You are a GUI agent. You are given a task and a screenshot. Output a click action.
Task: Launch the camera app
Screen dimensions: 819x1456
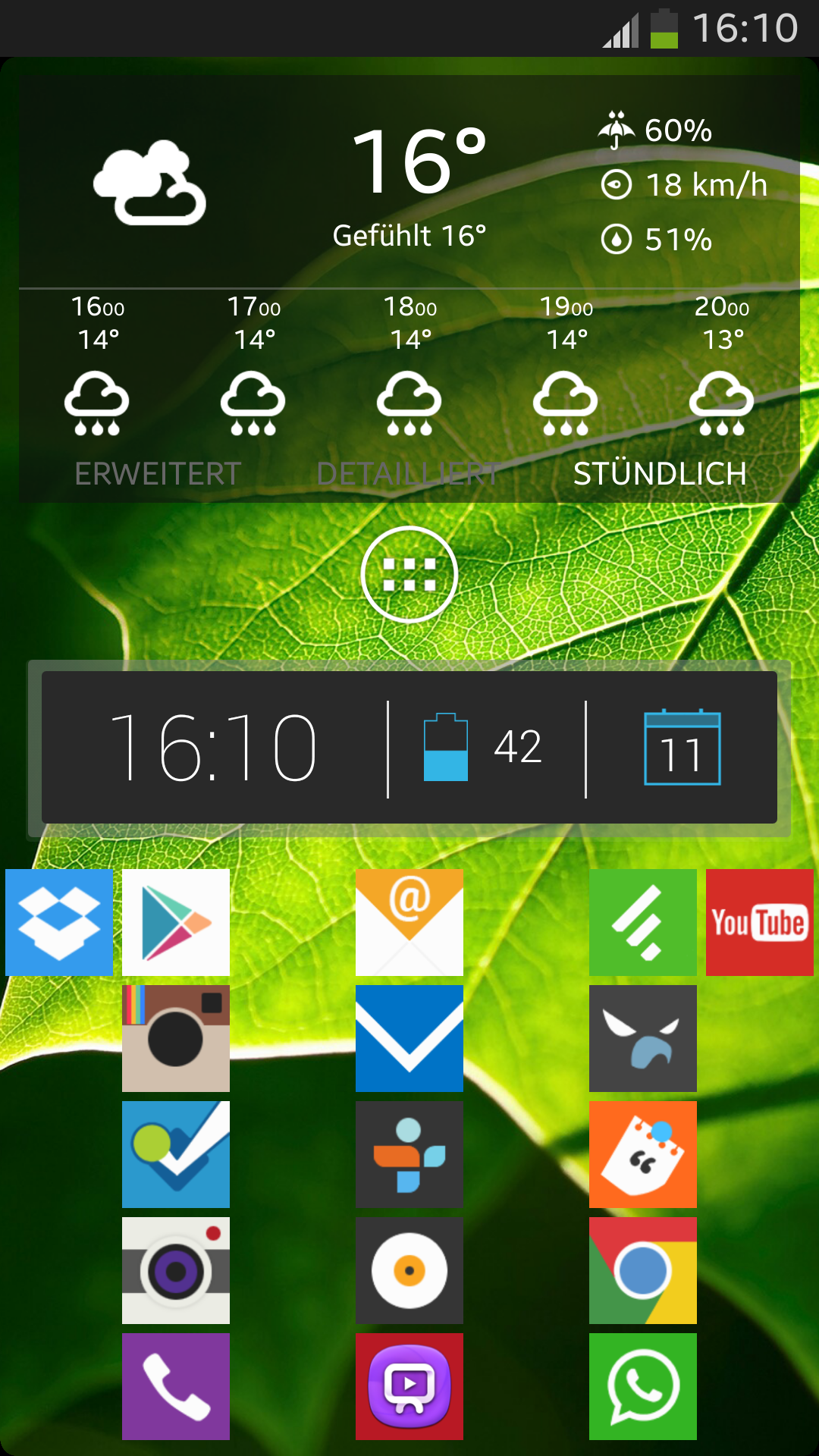click(176, 1270)
